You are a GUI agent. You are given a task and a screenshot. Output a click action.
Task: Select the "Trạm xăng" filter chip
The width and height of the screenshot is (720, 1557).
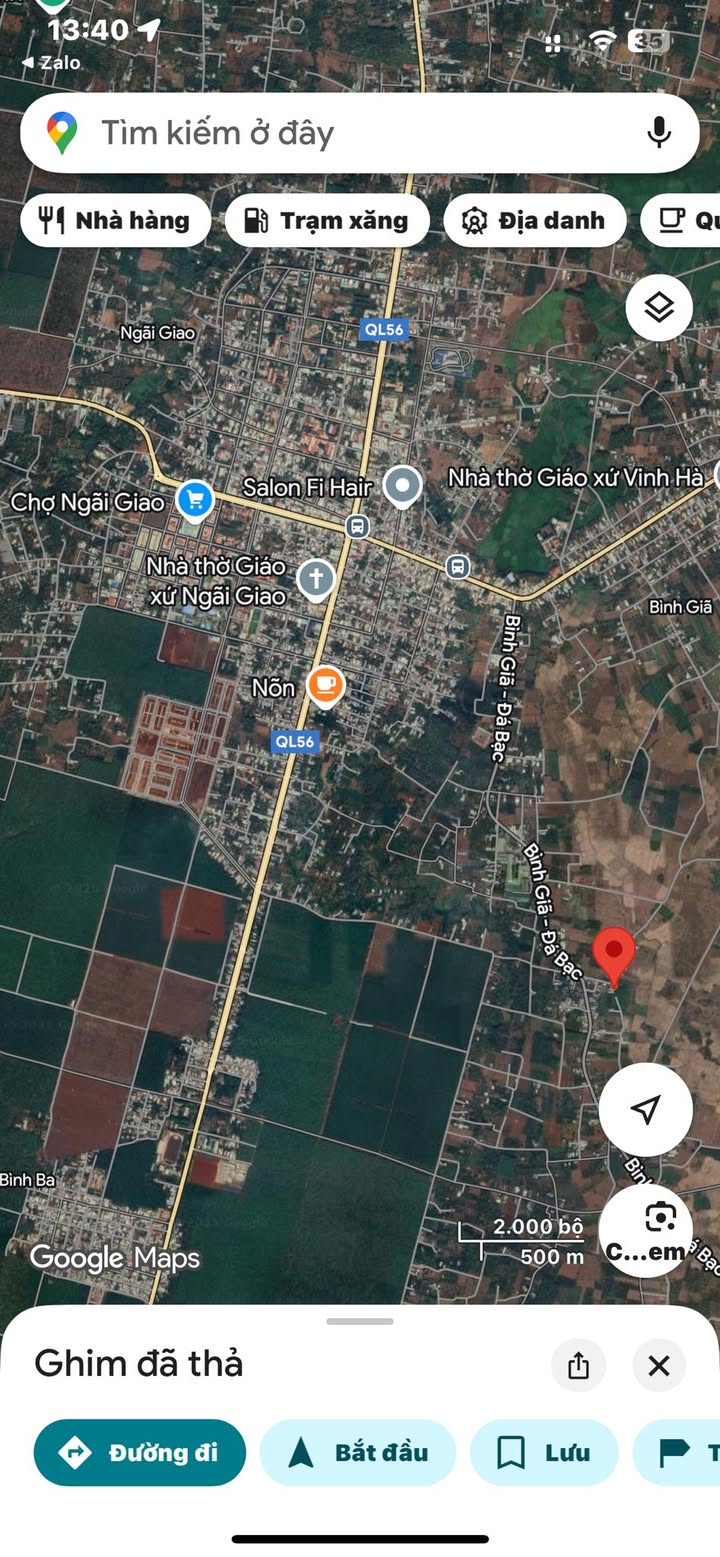click(x=327, y=220)
